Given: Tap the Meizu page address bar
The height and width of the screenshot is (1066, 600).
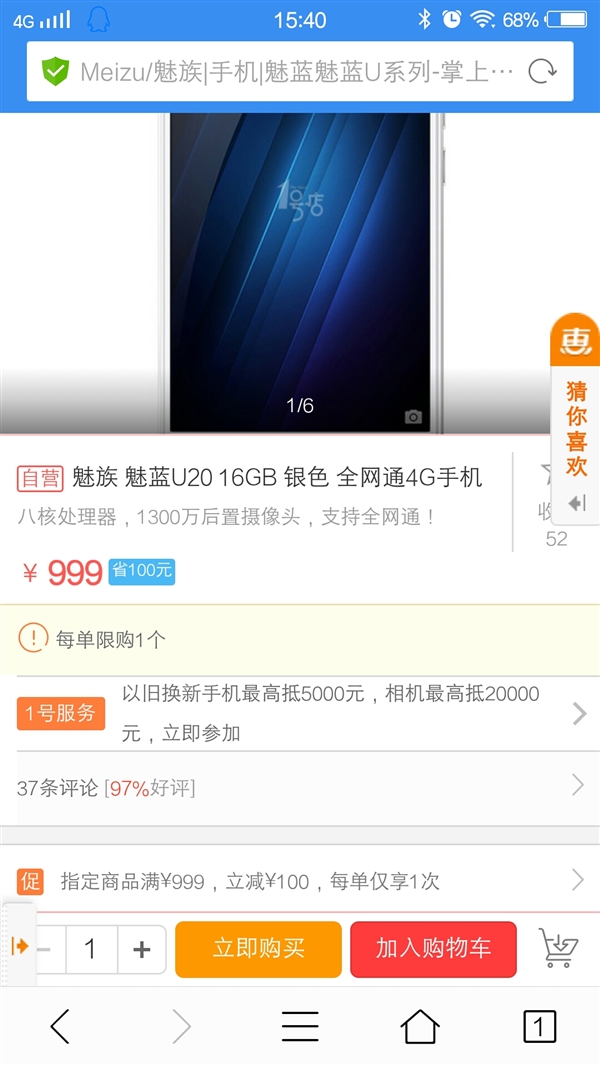Looking at the screenshot, I should click(x=290, y=71).
